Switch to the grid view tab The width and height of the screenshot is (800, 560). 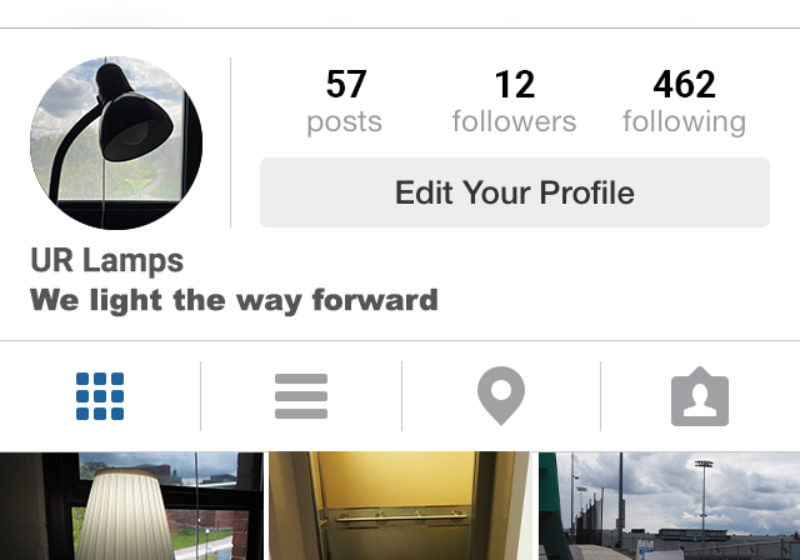100,396
